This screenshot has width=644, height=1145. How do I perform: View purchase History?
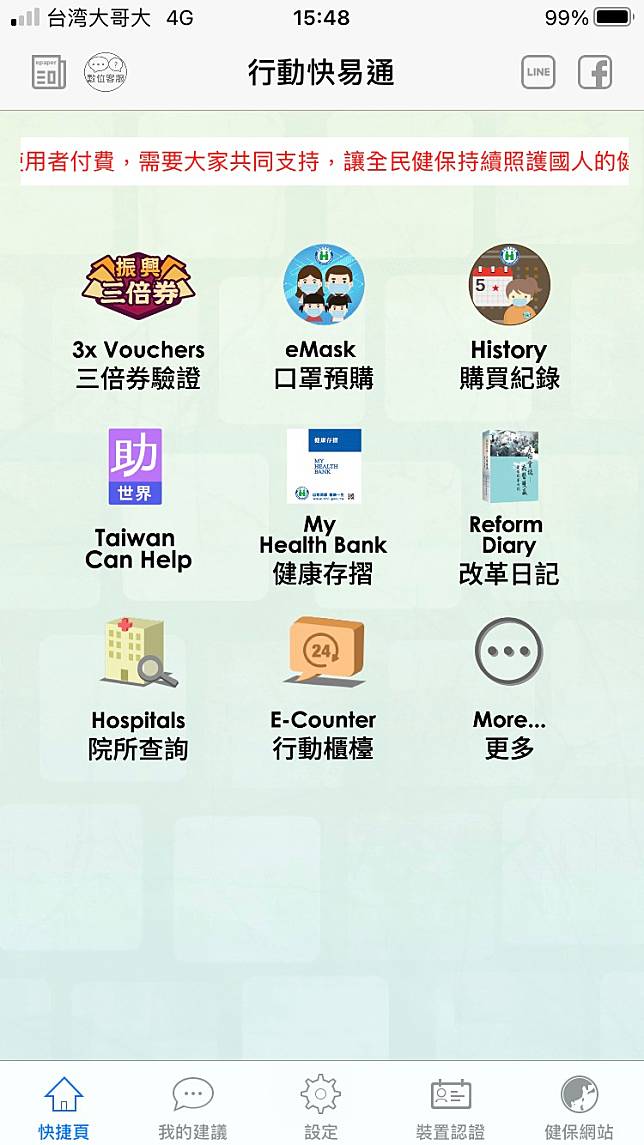click(509, 320)
